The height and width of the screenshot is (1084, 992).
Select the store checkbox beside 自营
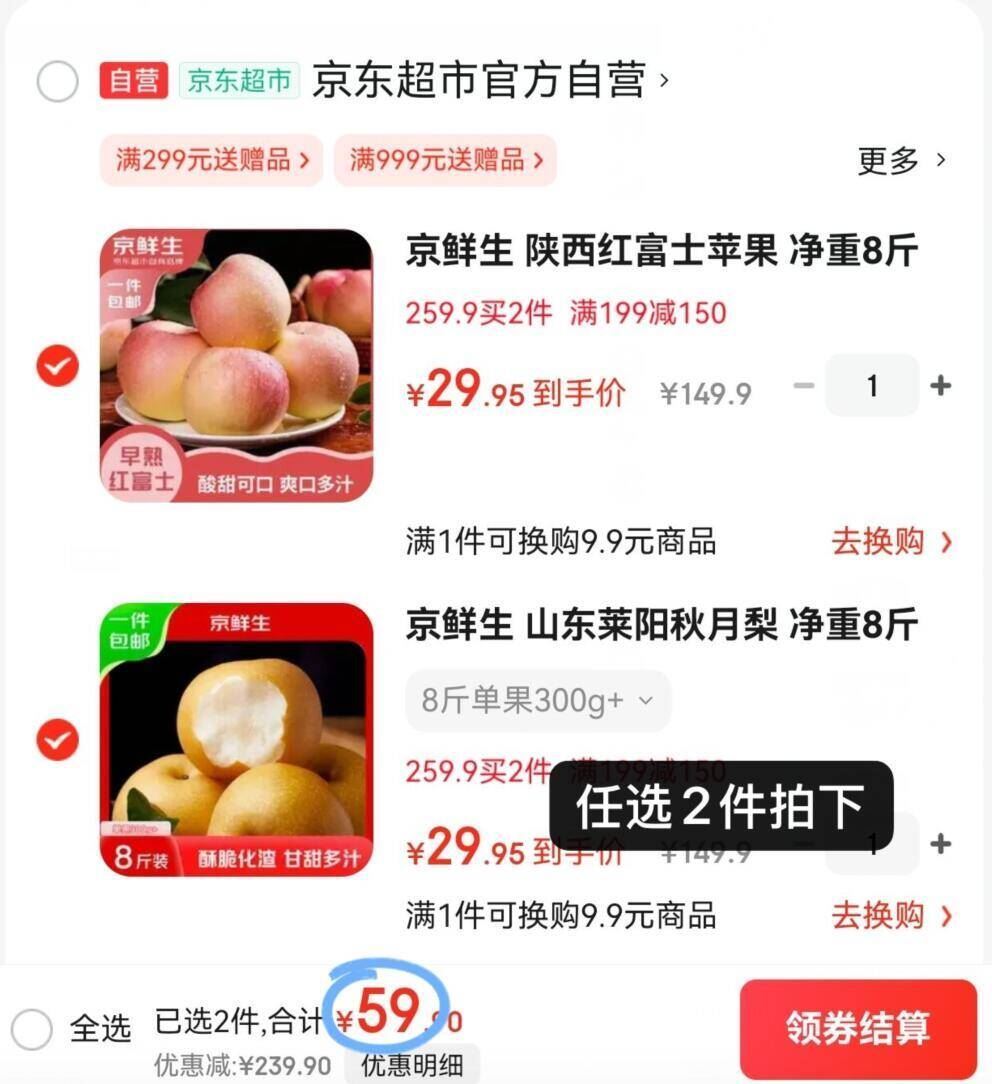(x=57, y=80)
